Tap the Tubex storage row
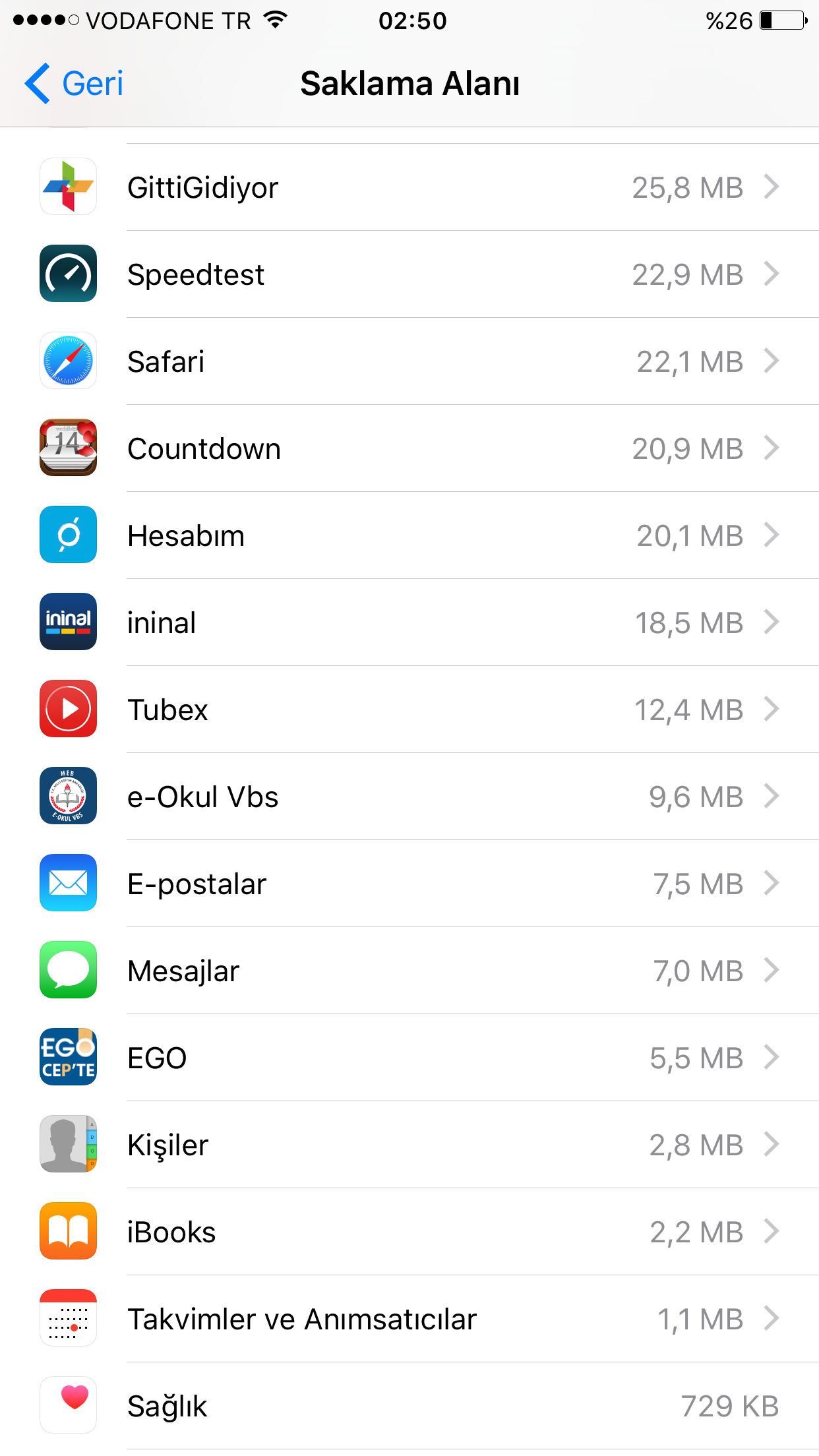Image resolution: width=819 pixels, height=1456 pixels. tap(409, 710)
